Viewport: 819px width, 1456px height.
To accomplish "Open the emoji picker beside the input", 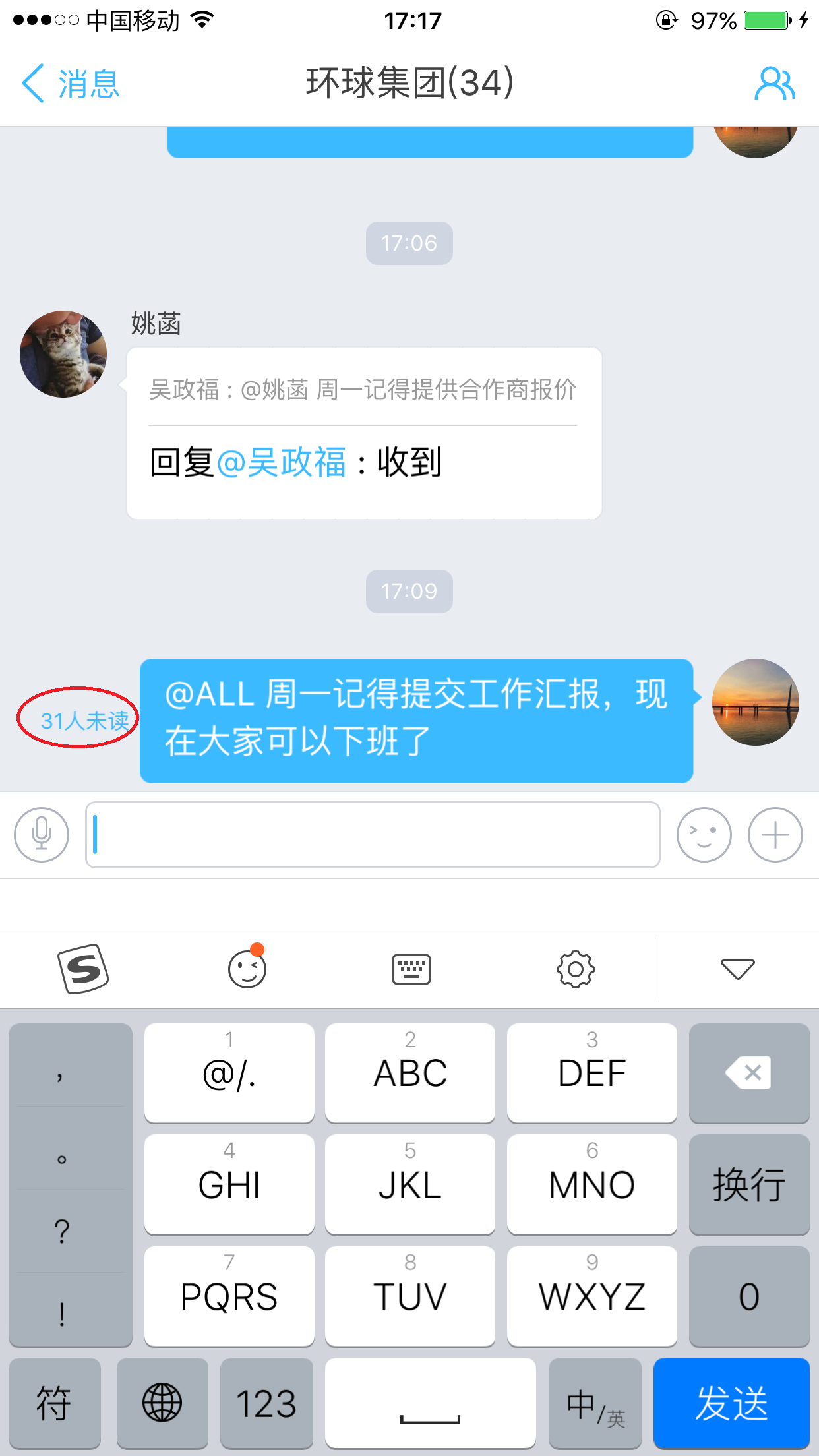I will pos(704,834).
